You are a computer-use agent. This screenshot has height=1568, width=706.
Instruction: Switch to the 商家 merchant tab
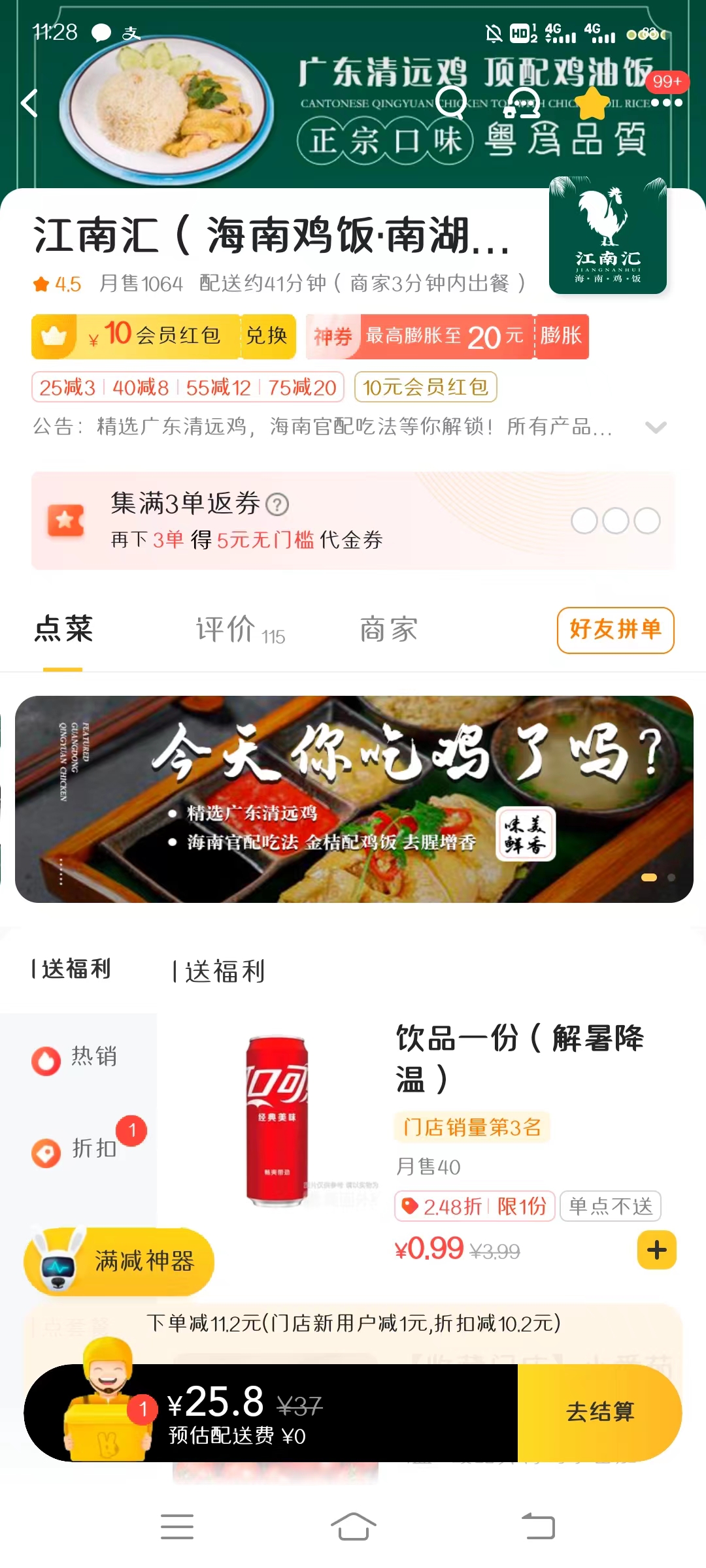tap(388, 630)
